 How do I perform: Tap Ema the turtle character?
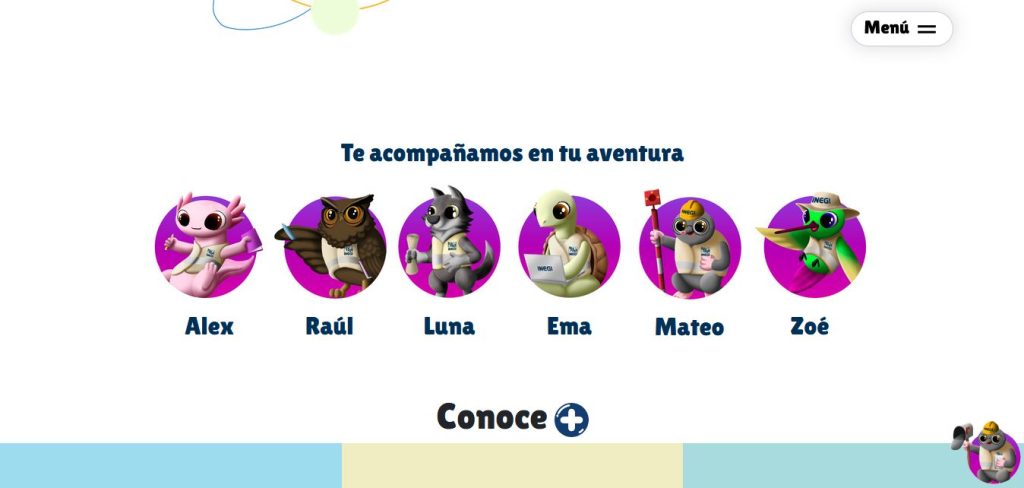pos(568,247)
